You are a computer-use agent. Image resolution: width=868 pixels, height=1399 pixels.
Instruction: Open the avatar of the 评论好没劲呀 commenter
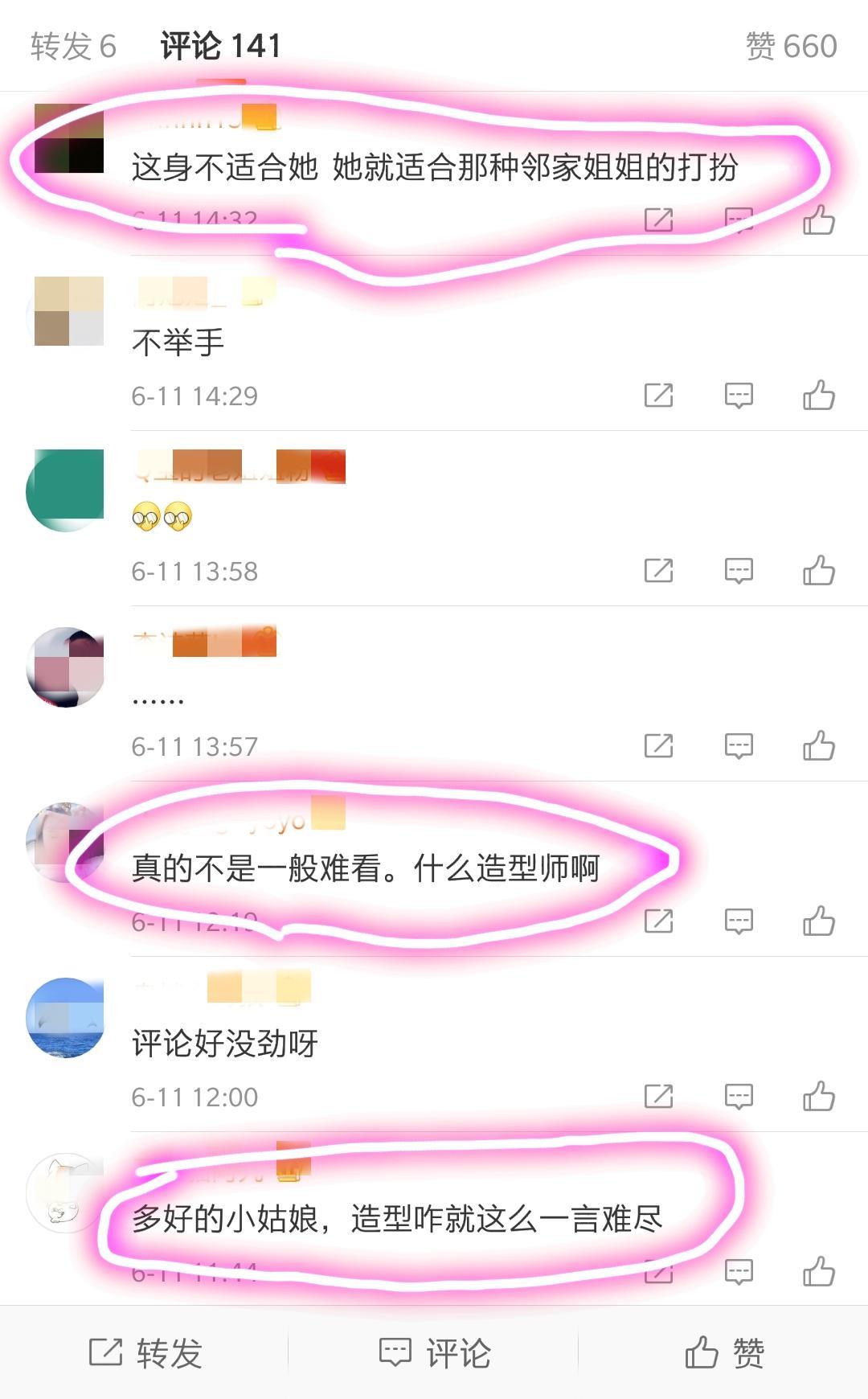click(66, 1017)
